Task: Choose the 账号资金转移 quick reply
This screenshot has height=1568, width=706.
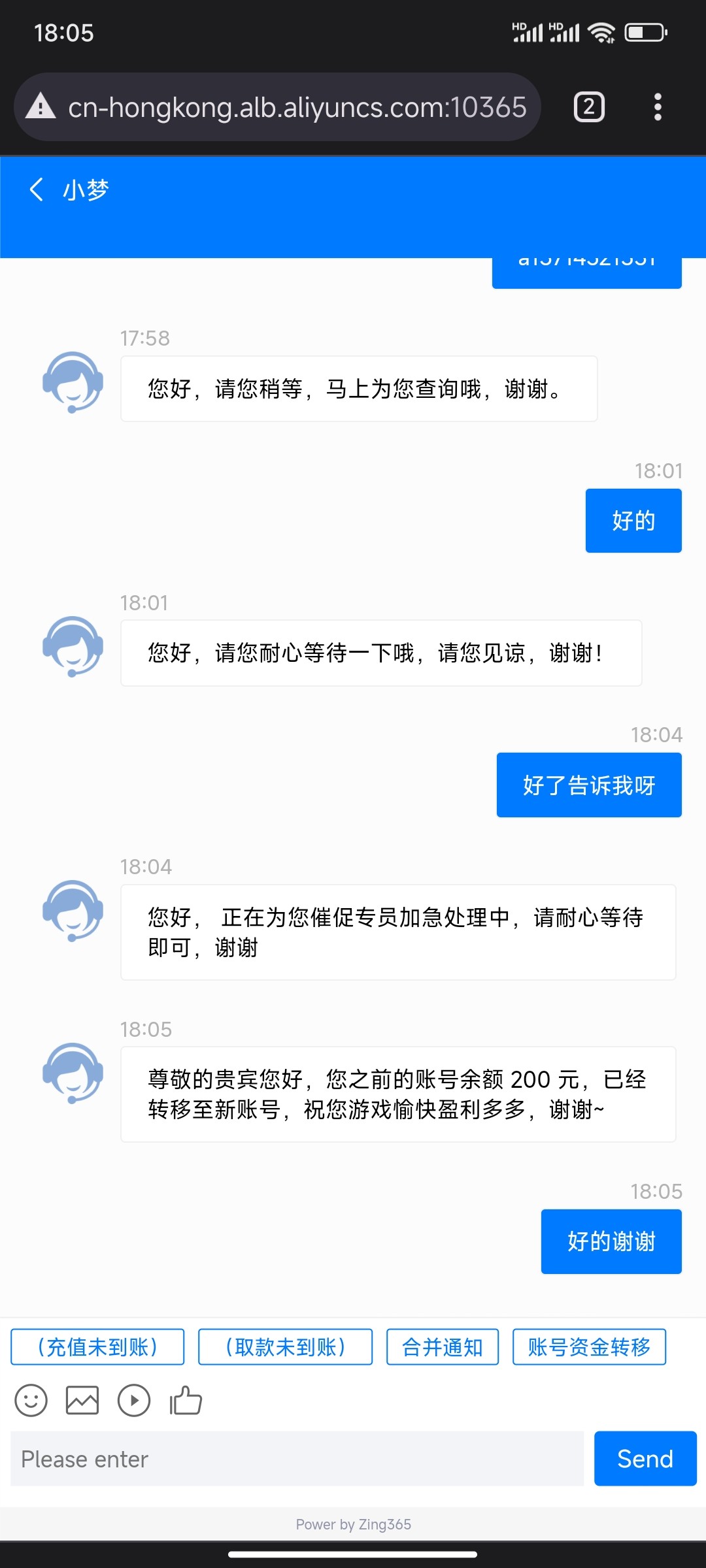Action: 589,1347
